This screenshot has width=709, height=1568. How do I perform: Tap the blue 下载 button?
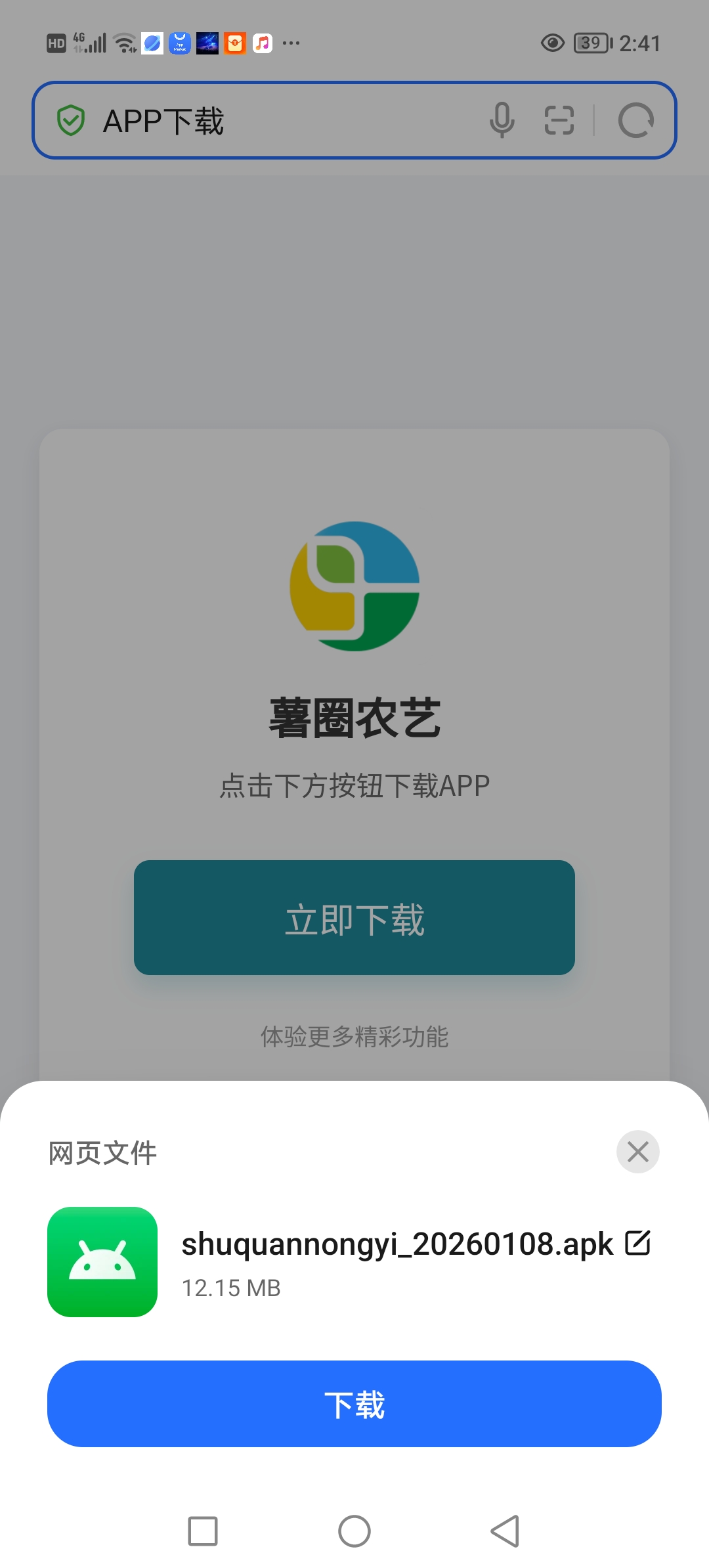click(354, 1404)
